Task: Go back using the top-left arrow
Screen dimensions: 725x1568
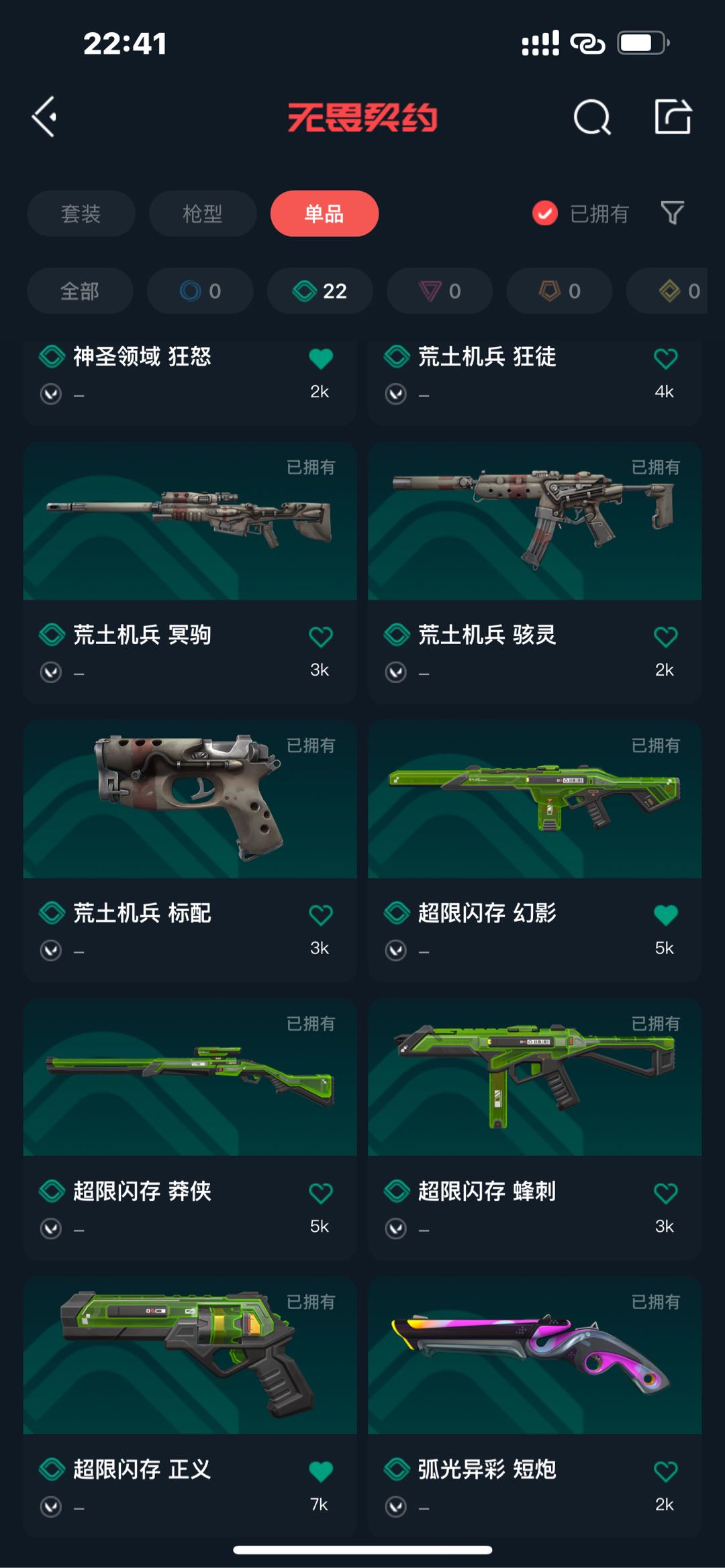Action: point(44,117)
